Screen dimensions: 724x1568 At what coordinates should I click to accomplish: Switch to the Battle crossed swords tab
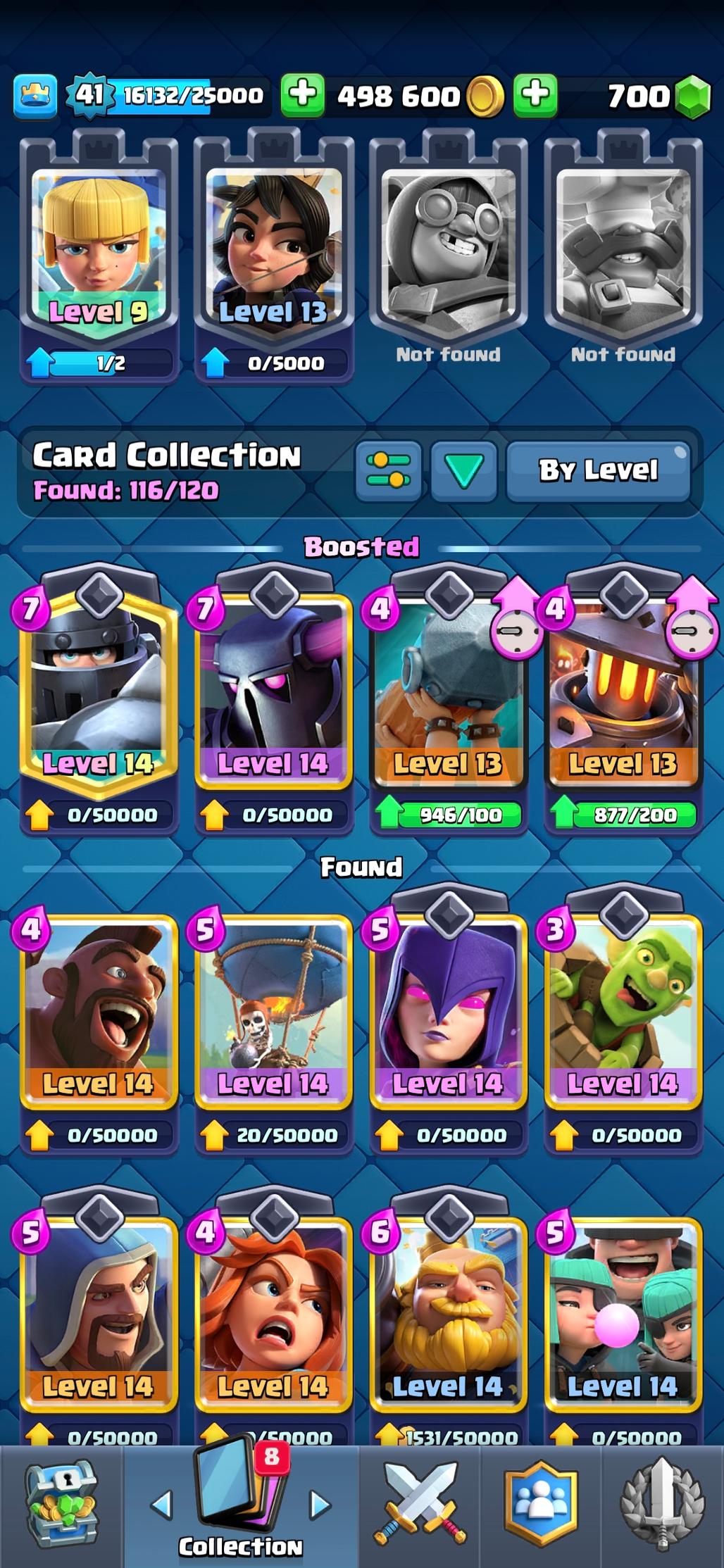(420, 1506)
